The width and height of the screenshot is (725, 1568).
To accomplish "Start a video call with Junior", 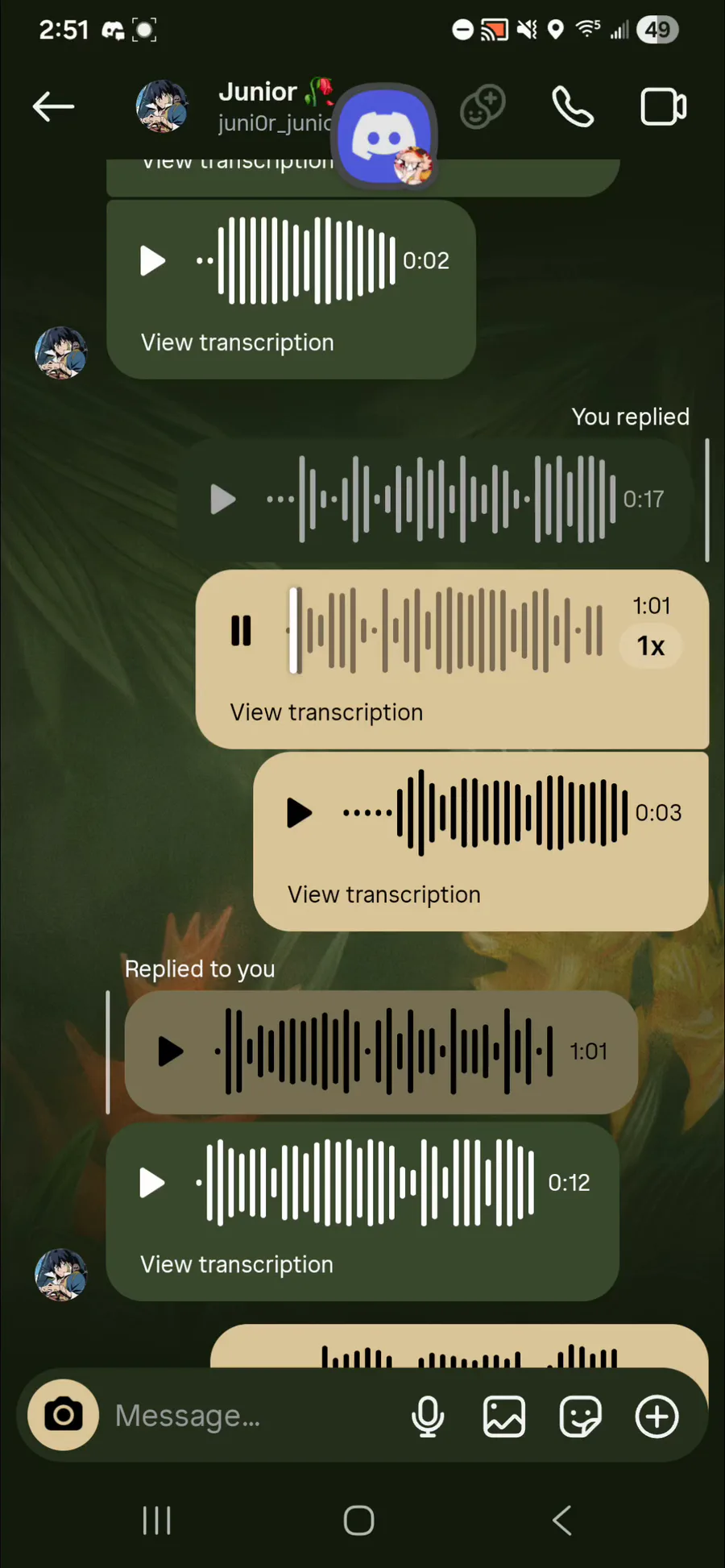I will pyautogui.click(x=664, y=107).
